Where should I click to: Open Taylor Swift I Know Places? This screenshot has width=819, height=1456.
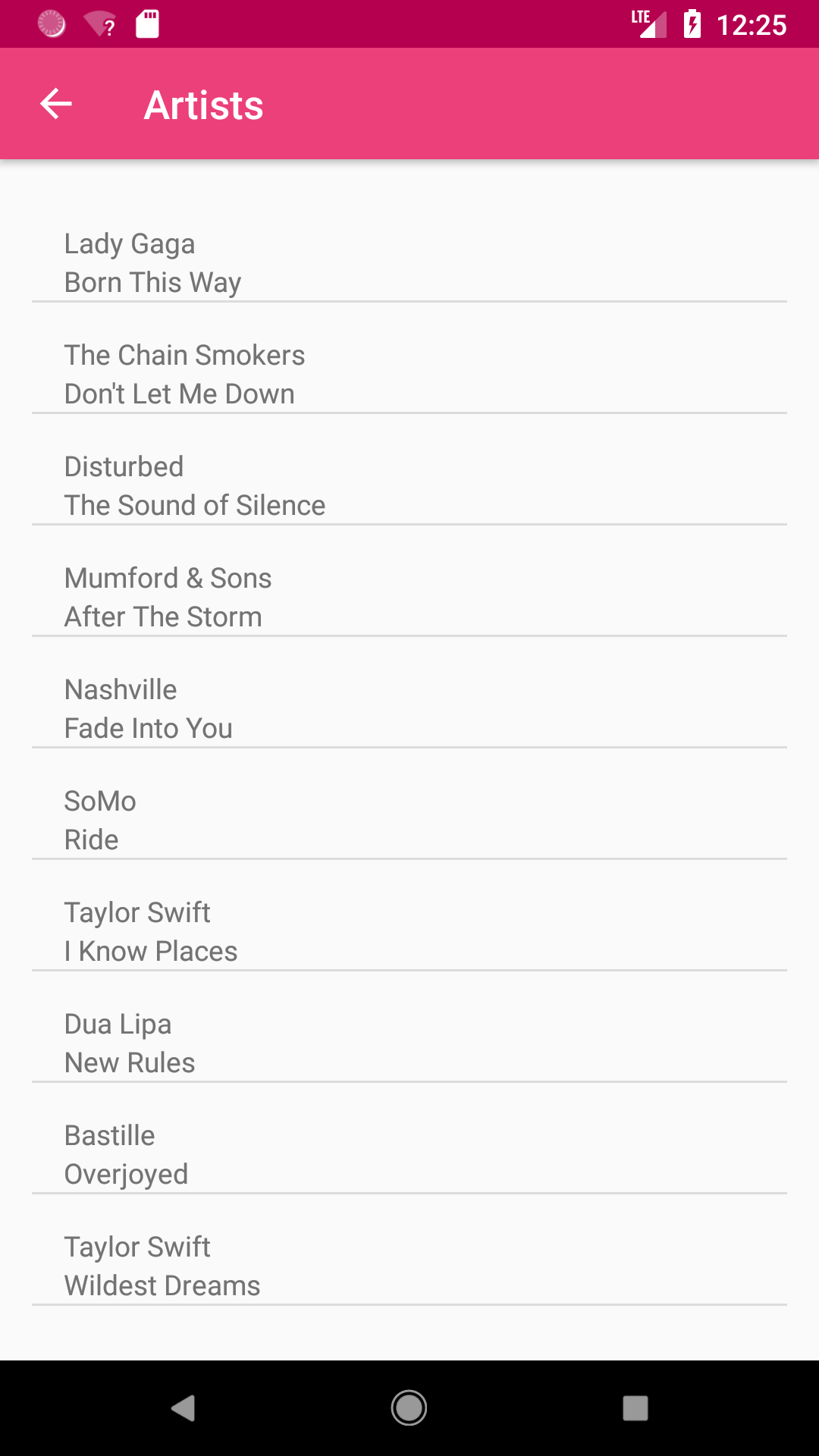tap(409, 931)
